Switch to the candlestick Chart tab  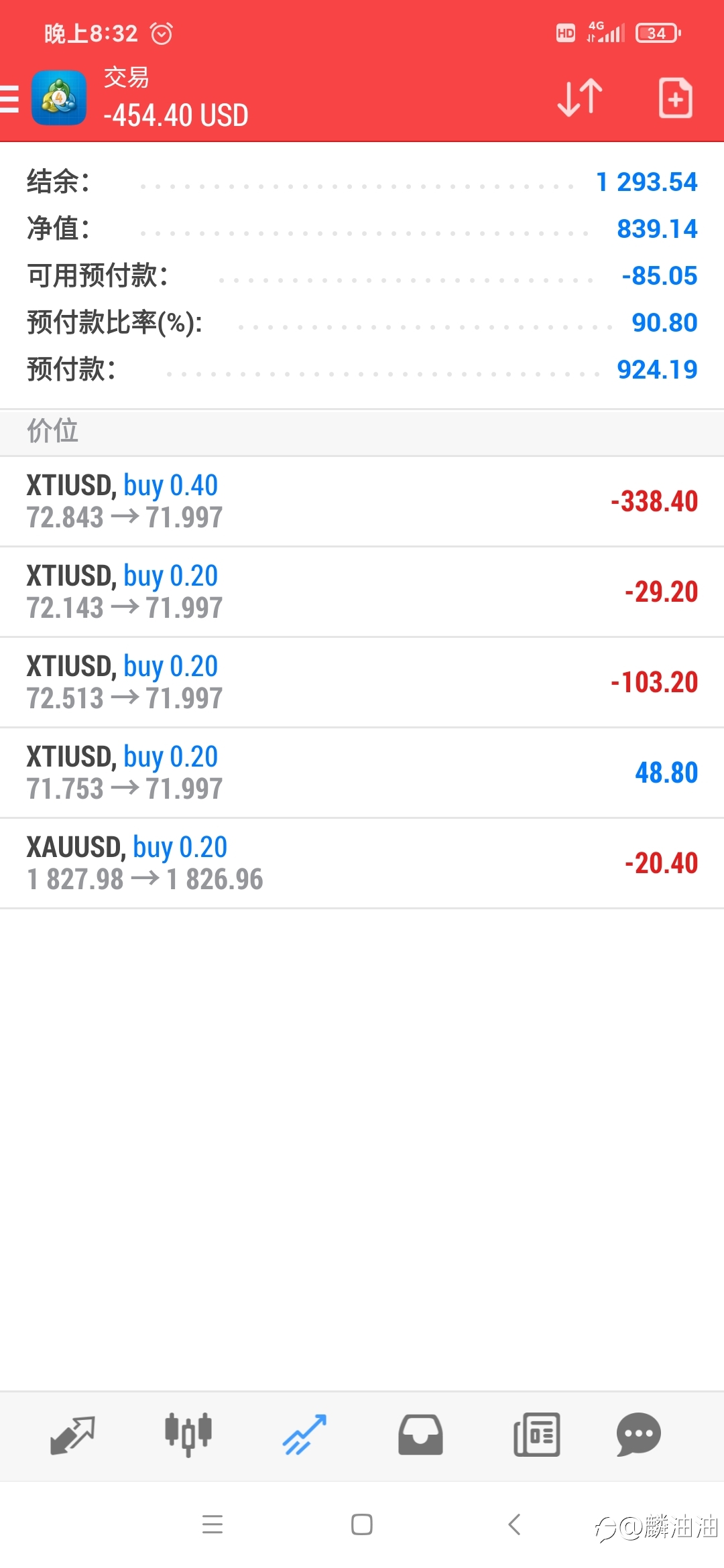188,1435
